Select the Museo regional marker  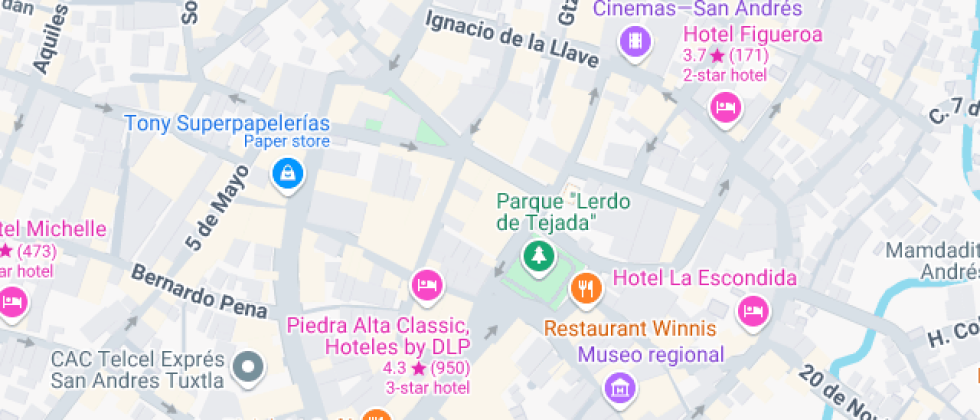pyautogui.click(x=620, y=385)
